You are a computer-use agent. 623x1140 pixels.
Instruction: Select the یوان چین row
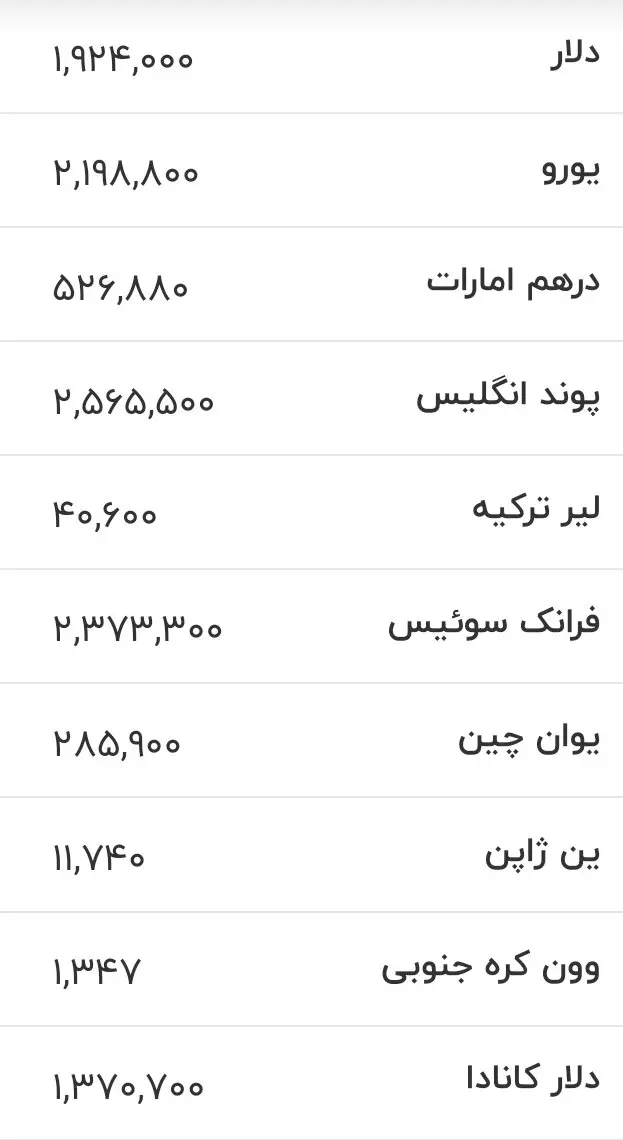(311, 740)
